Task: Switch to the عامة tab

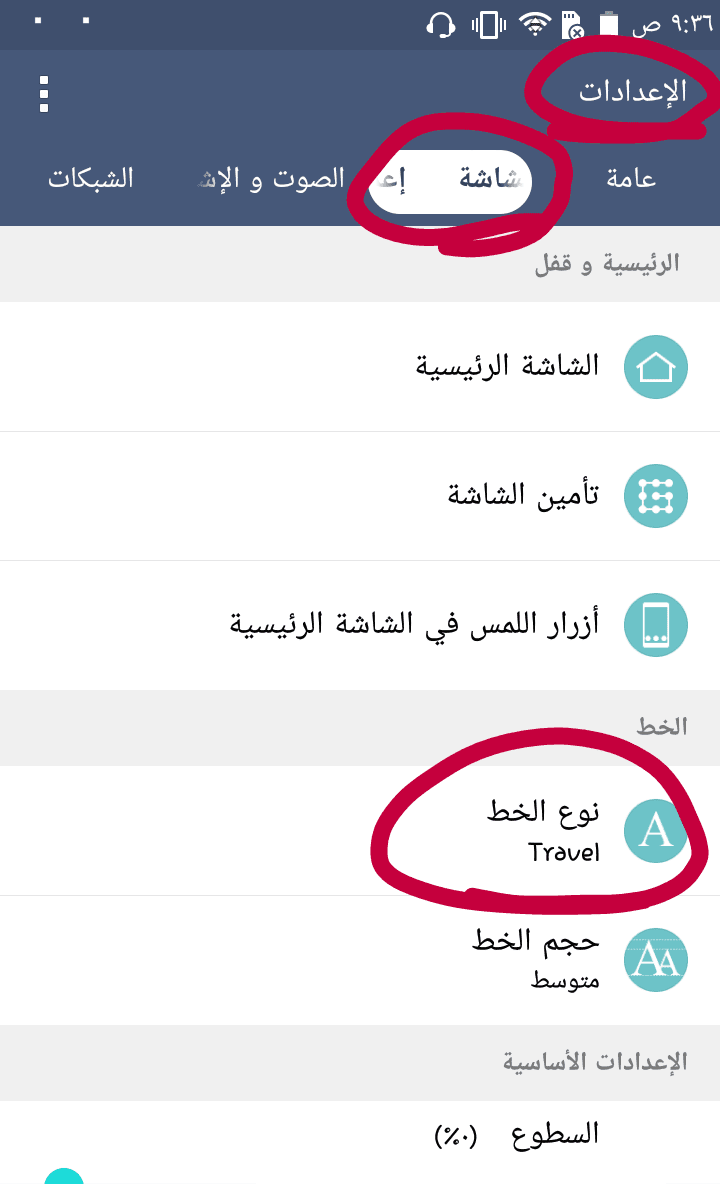Action: (631, 179)
